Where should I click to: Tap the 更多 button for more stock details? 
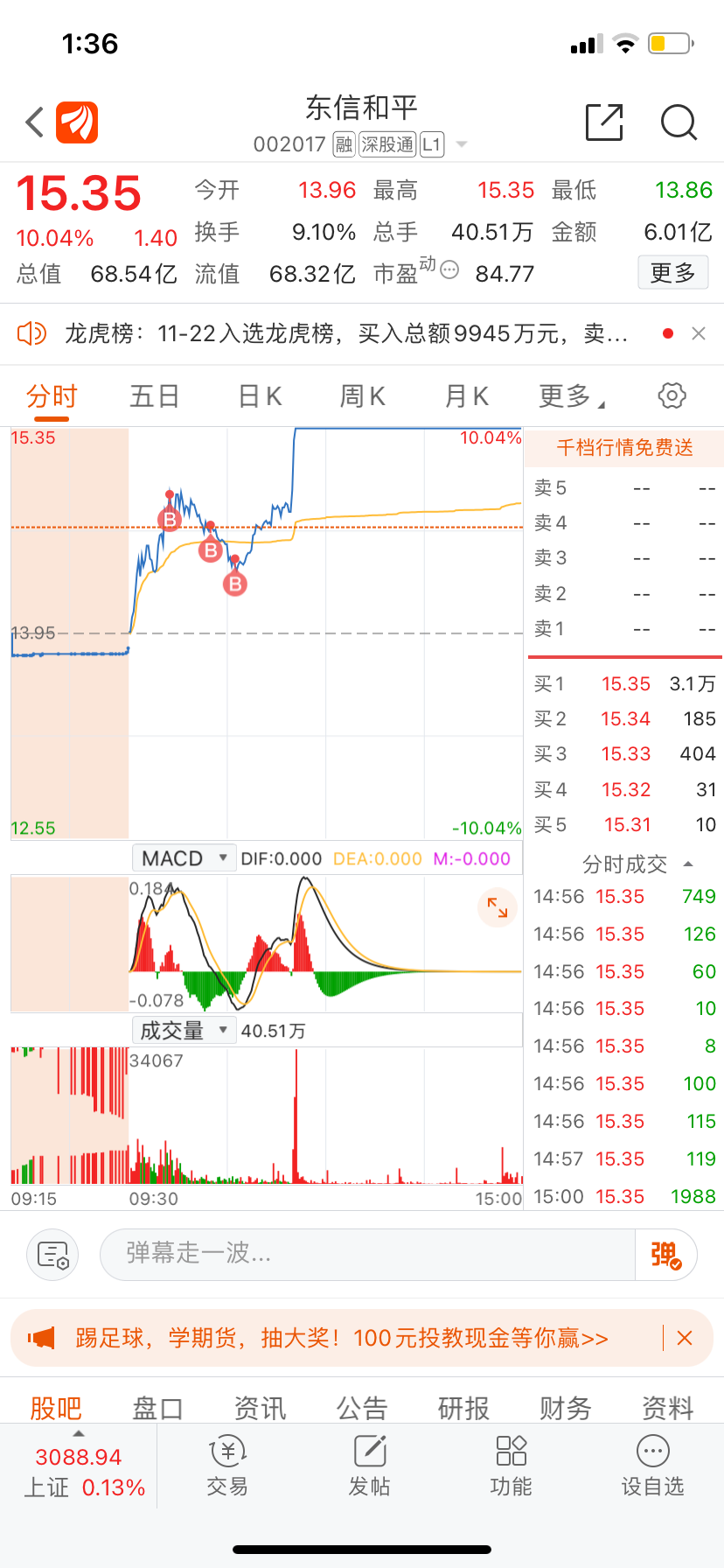pos(672,273)
